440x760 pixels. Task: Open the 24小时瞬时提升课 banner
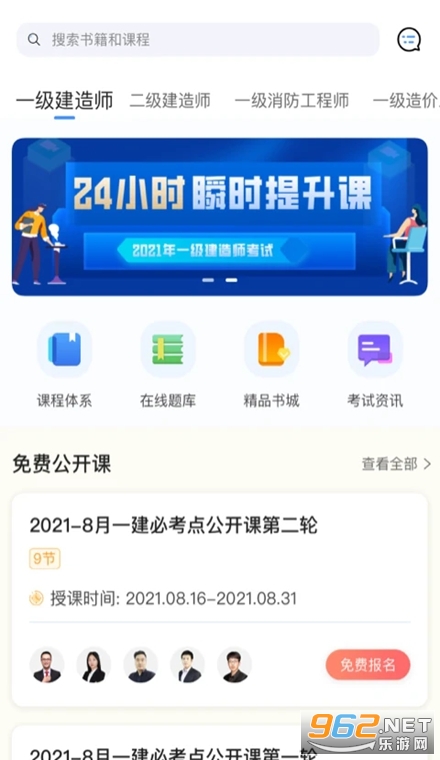point(220,217)
